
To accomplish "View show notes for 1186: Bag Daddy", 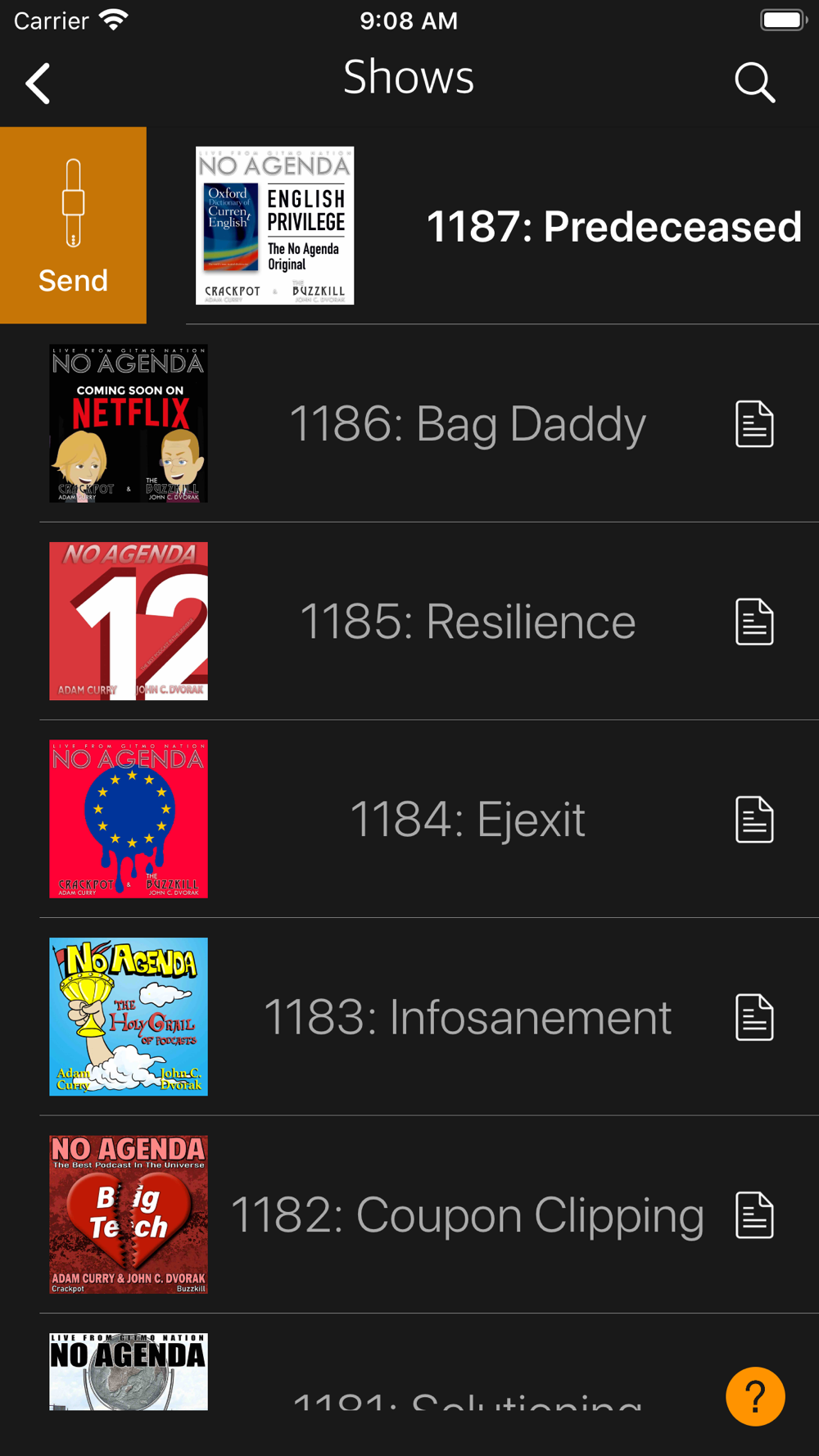I will tap(754, 423).
